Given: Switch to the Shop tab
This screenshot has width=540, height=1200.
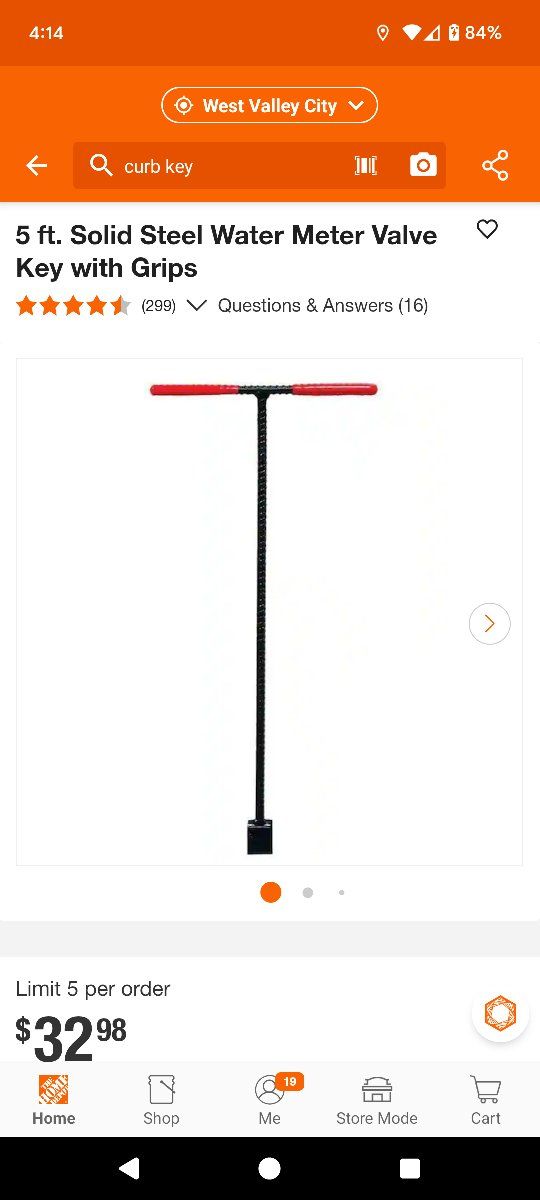Looking at the screenshot, I should [x=161, y=1101].
